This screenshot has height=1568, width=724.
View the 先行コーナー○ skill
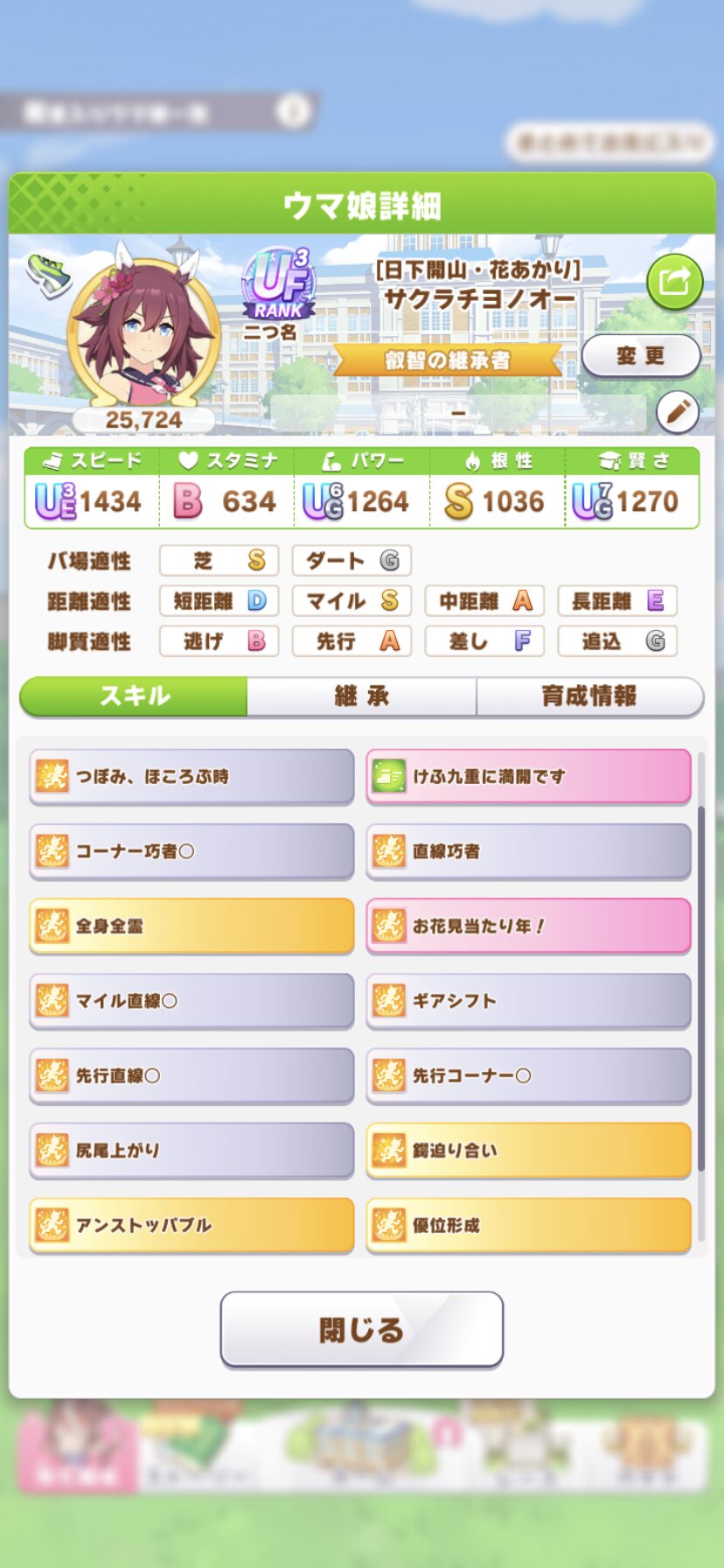click(528, 1075)
